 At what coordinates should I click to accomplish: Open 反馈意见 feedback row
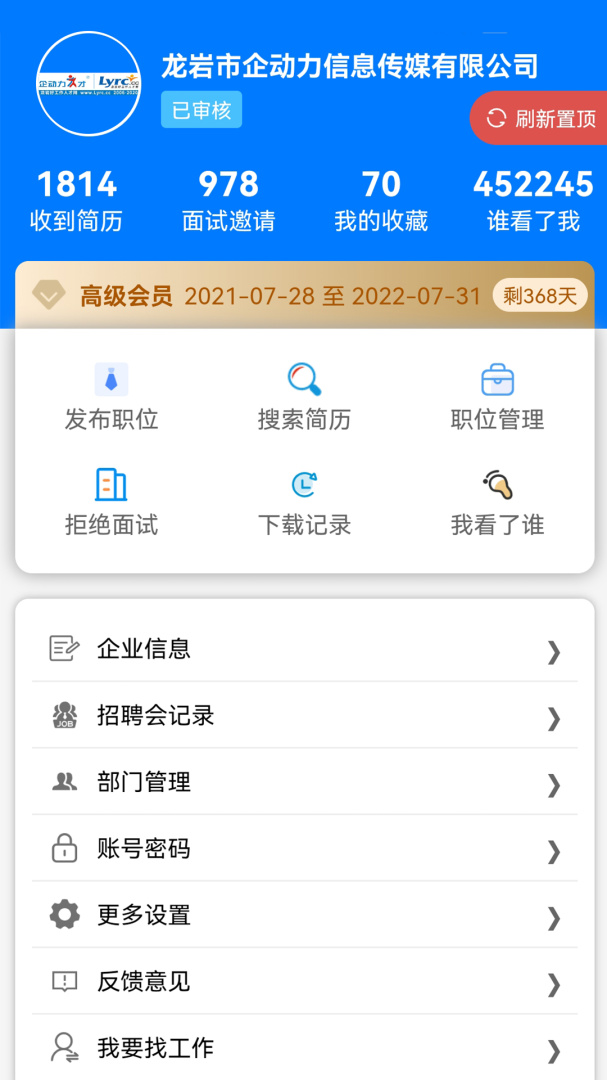(x=304, y=982)
